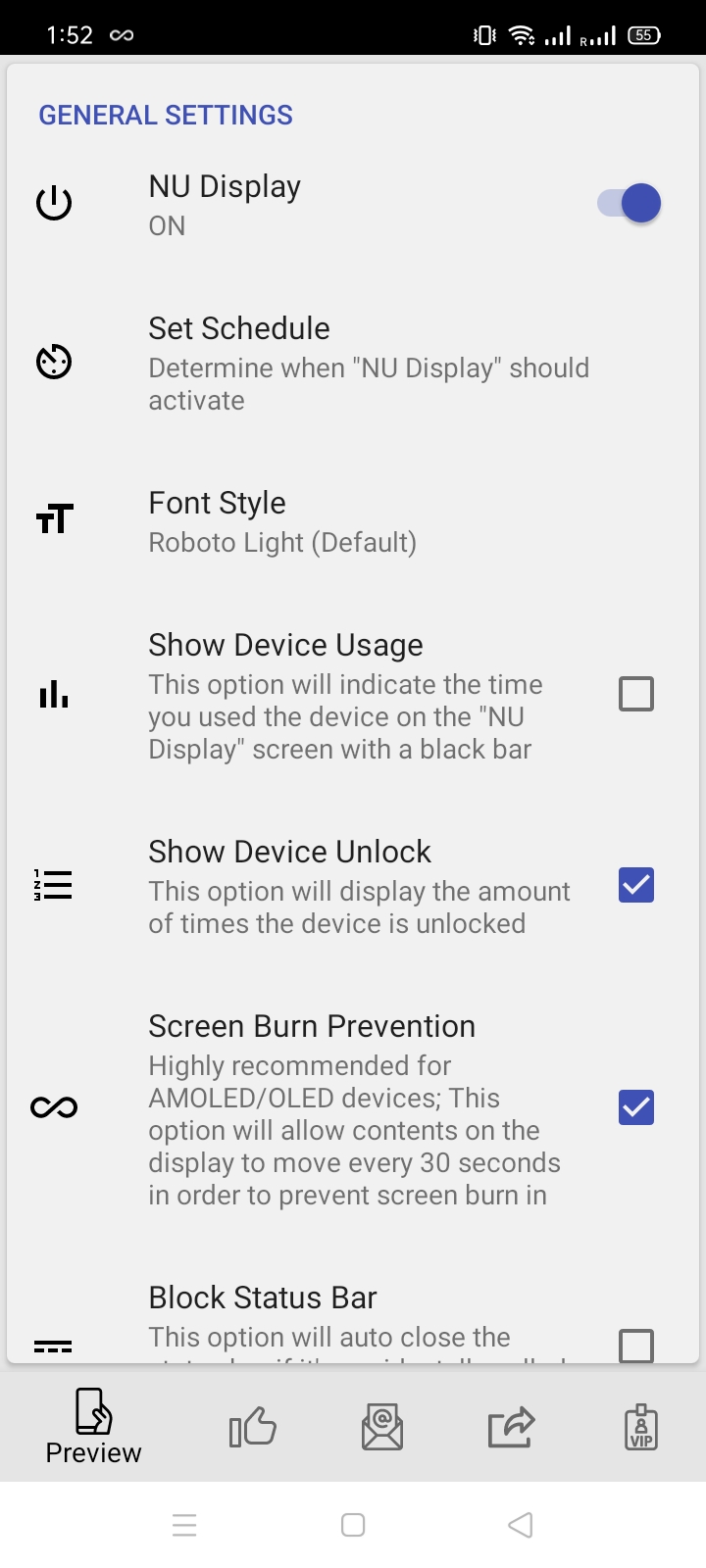Open the Preview tab
The image size is (706, 1568).
(93, 1427)
